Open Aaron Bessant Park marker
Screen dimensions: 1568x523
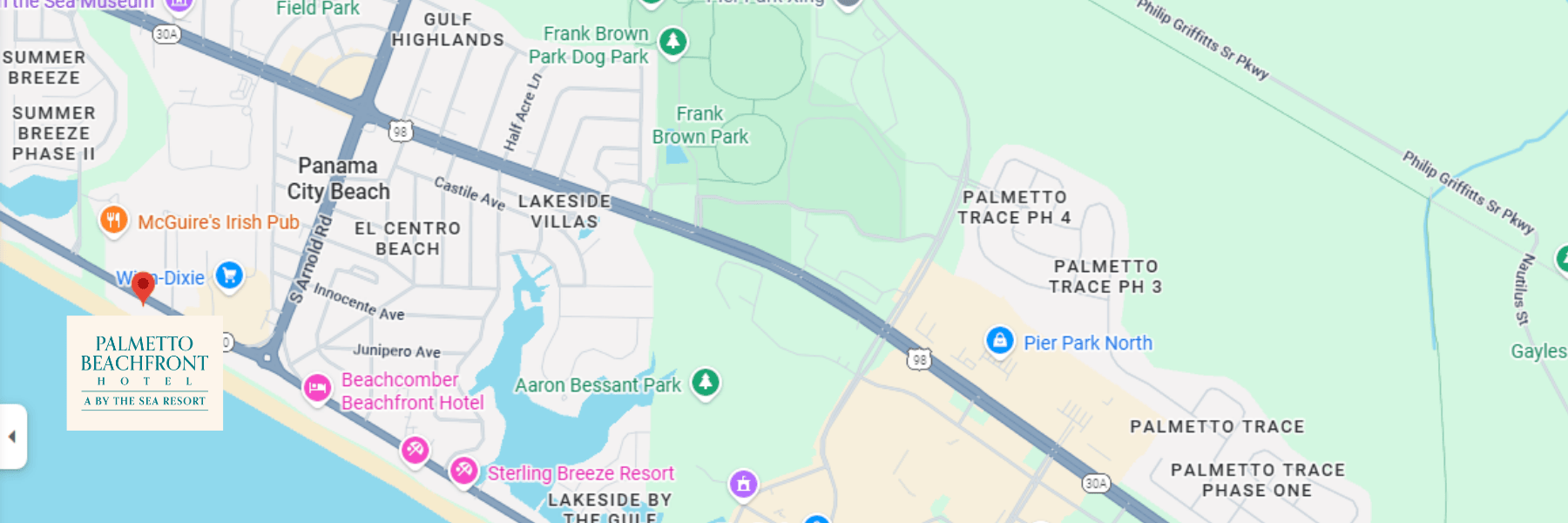click(706, 383)
